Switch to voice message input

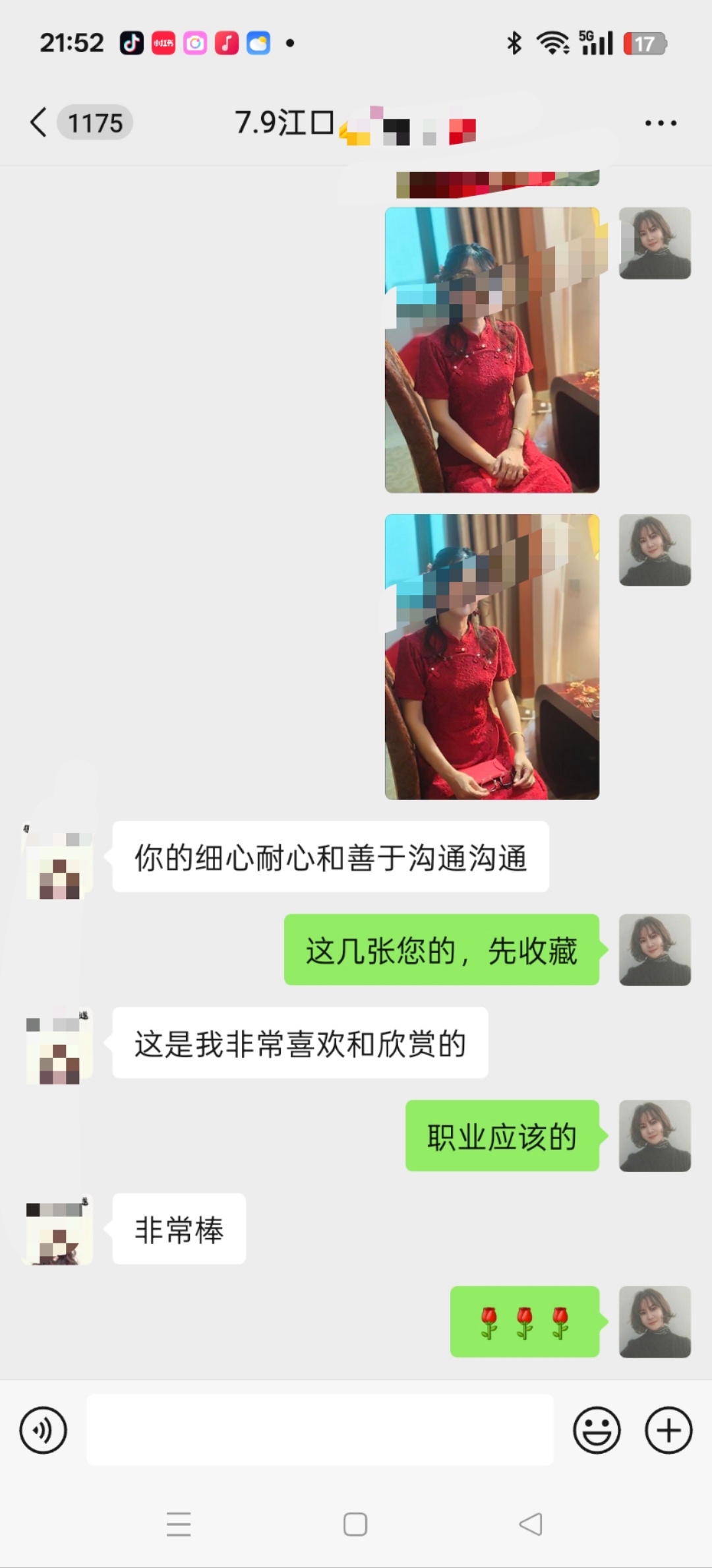pyautogui.click(x=44, y=1430)
